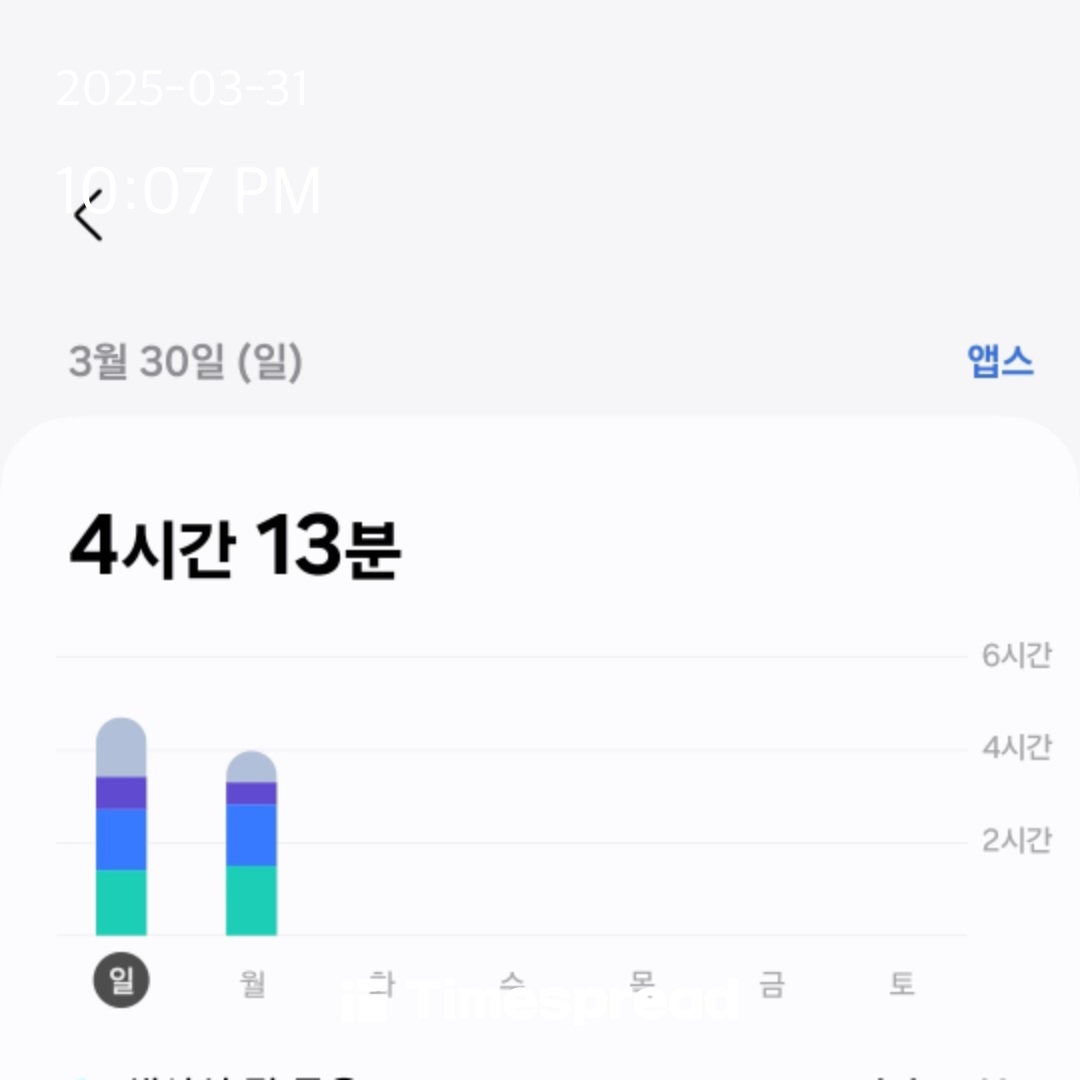Select 일 (Sunday) in the weekly chart
The width and height of the screenshot is (1080, 1080).
(x=121, y=981)
